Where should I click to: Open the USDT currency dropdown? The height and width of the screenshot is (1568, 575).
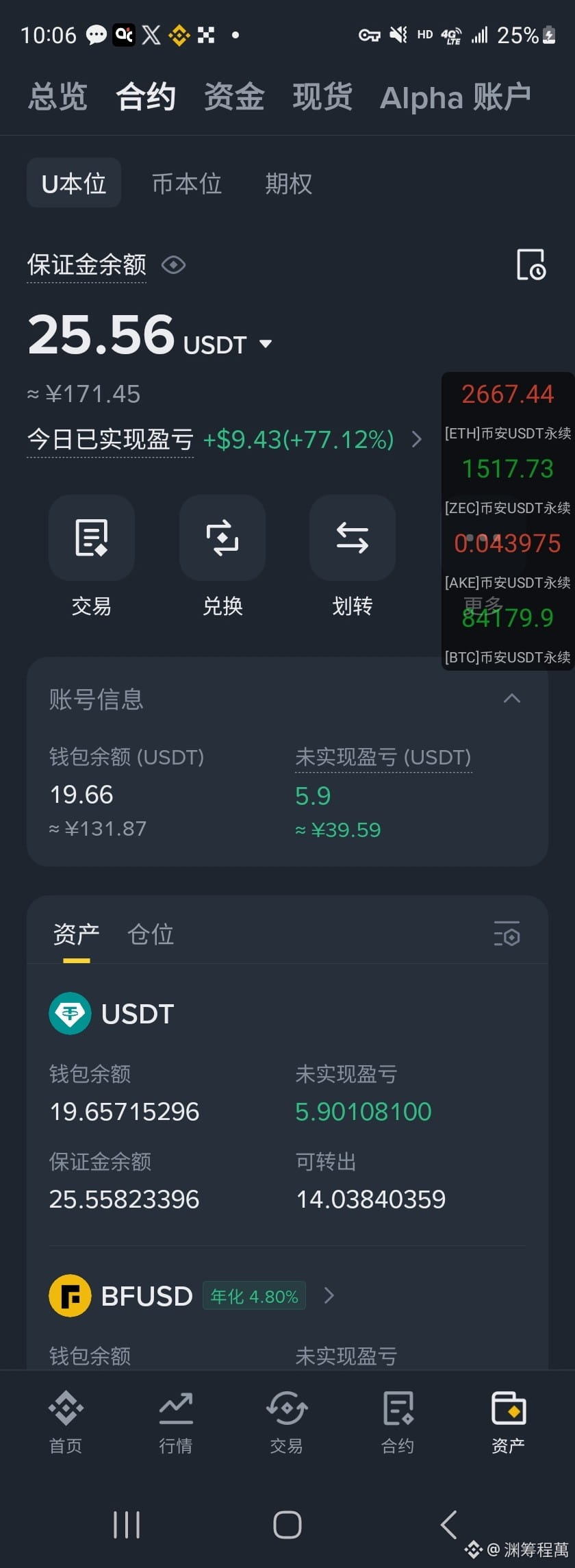point(266,344)
